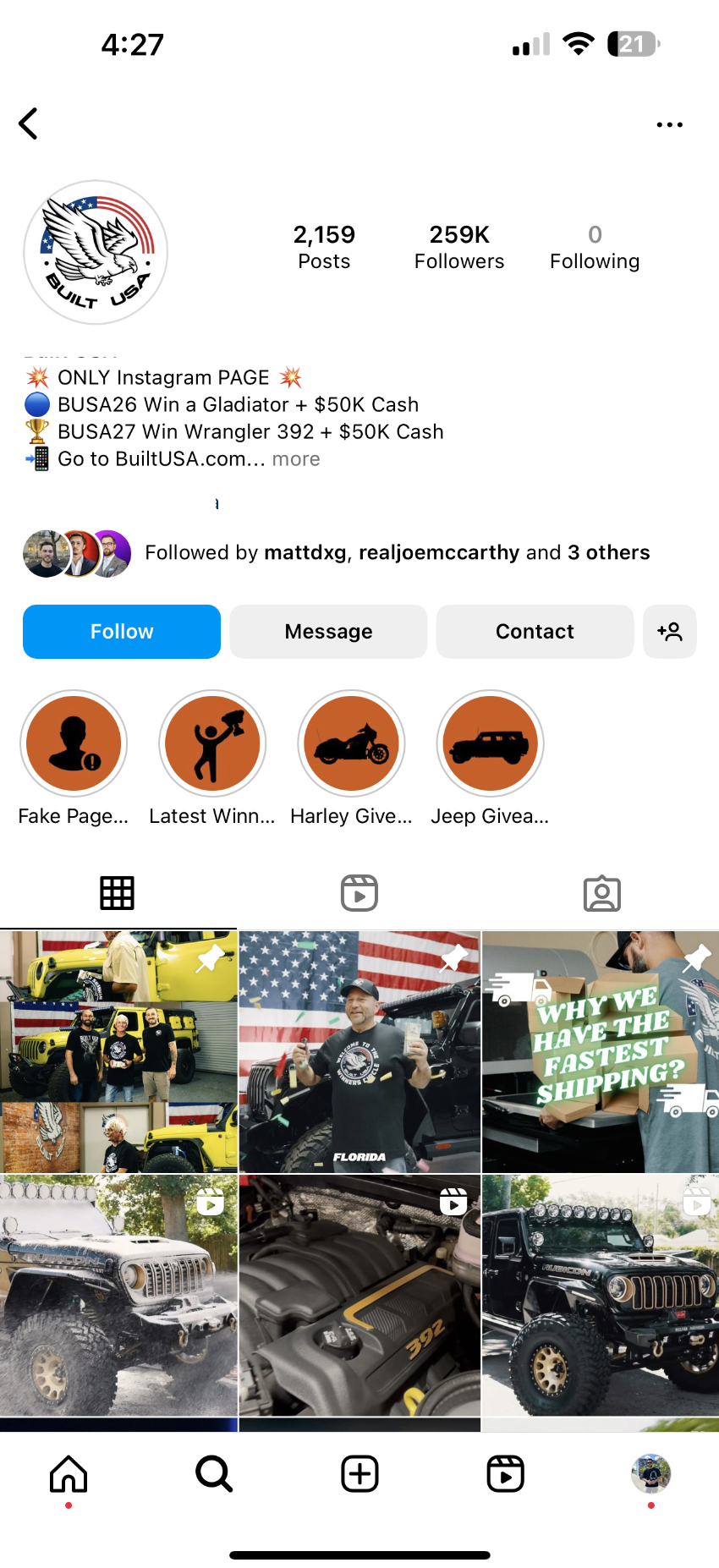Screen dimensions: 719x1568
Task: Go back to the previous screen
Action: tap(29, 123)
